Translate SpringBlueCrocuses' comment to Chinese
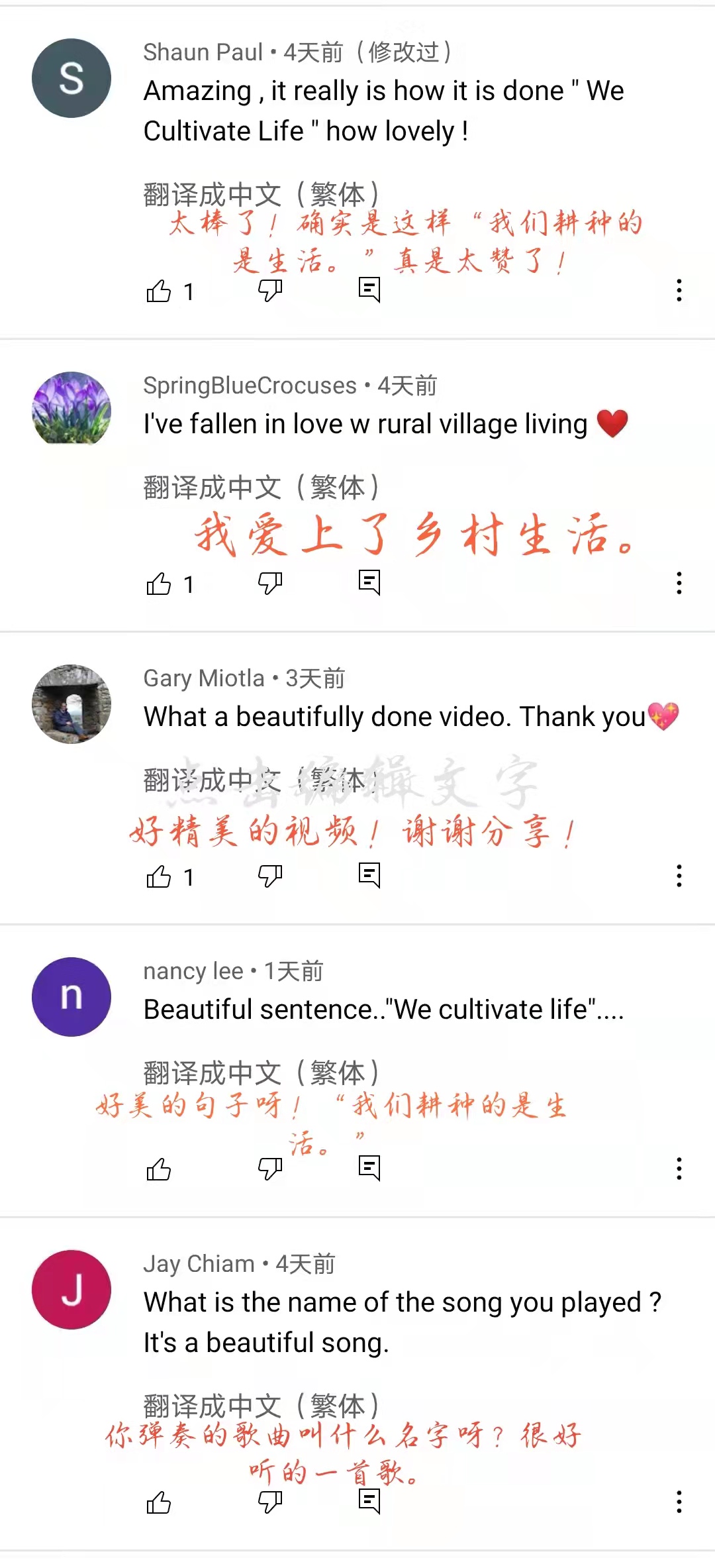This screenshot has height=1568, width=715. point(261,487)
